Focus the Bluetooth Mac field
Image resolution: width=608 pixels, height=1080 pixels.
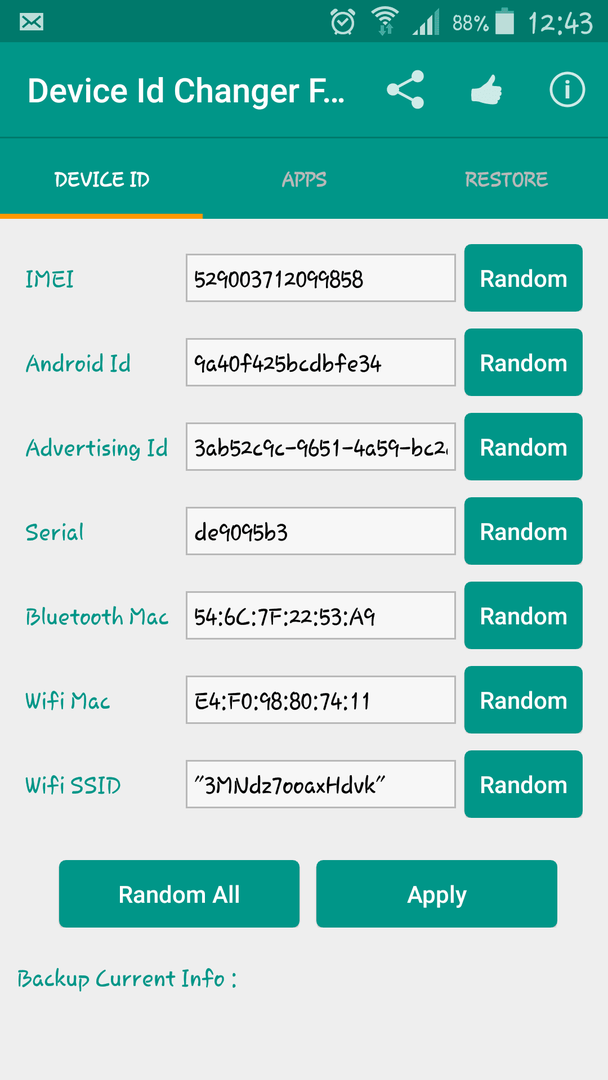click(321, 616)
